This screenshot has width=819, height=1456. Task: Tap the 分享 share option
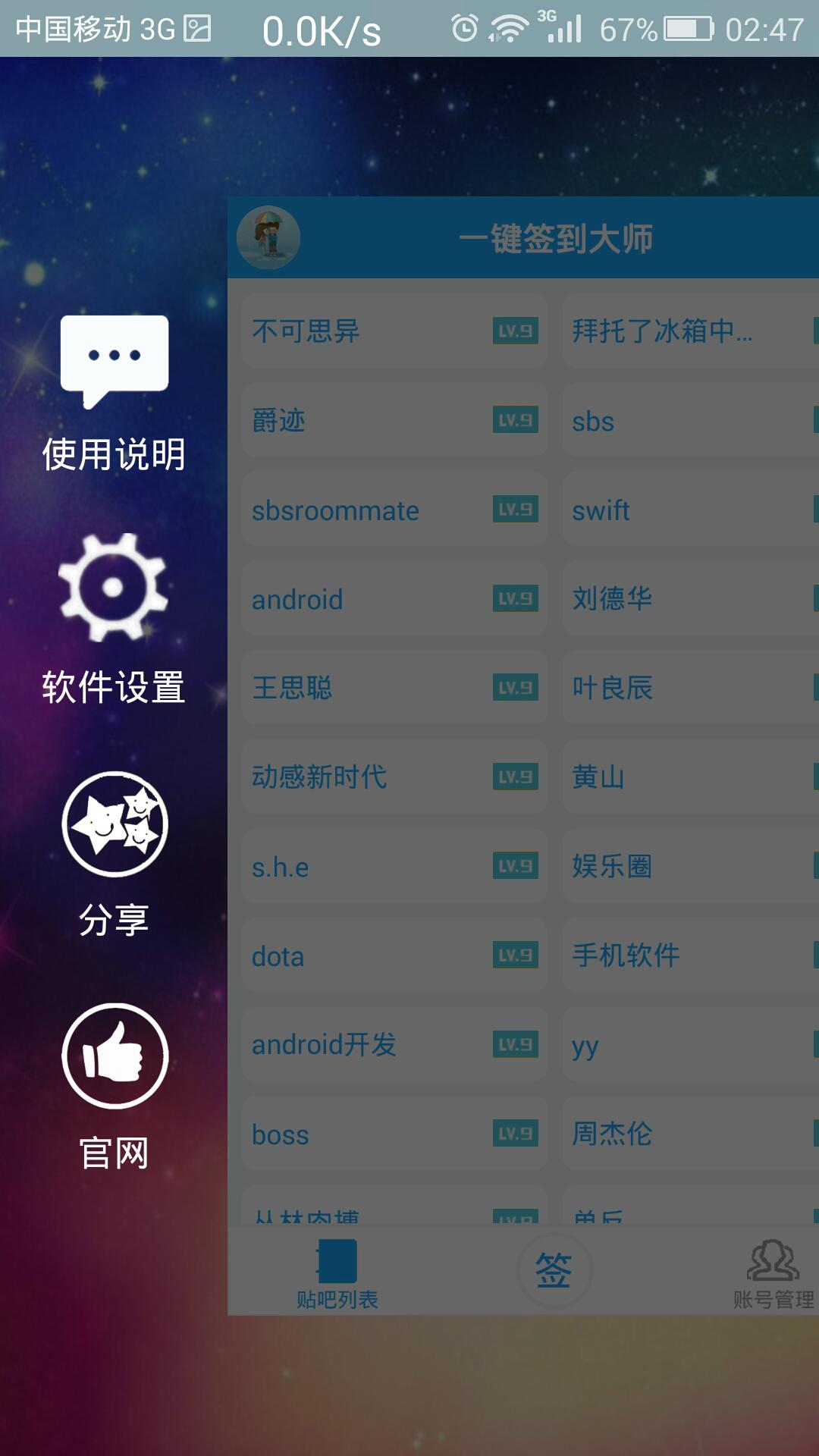pos(114,853)
